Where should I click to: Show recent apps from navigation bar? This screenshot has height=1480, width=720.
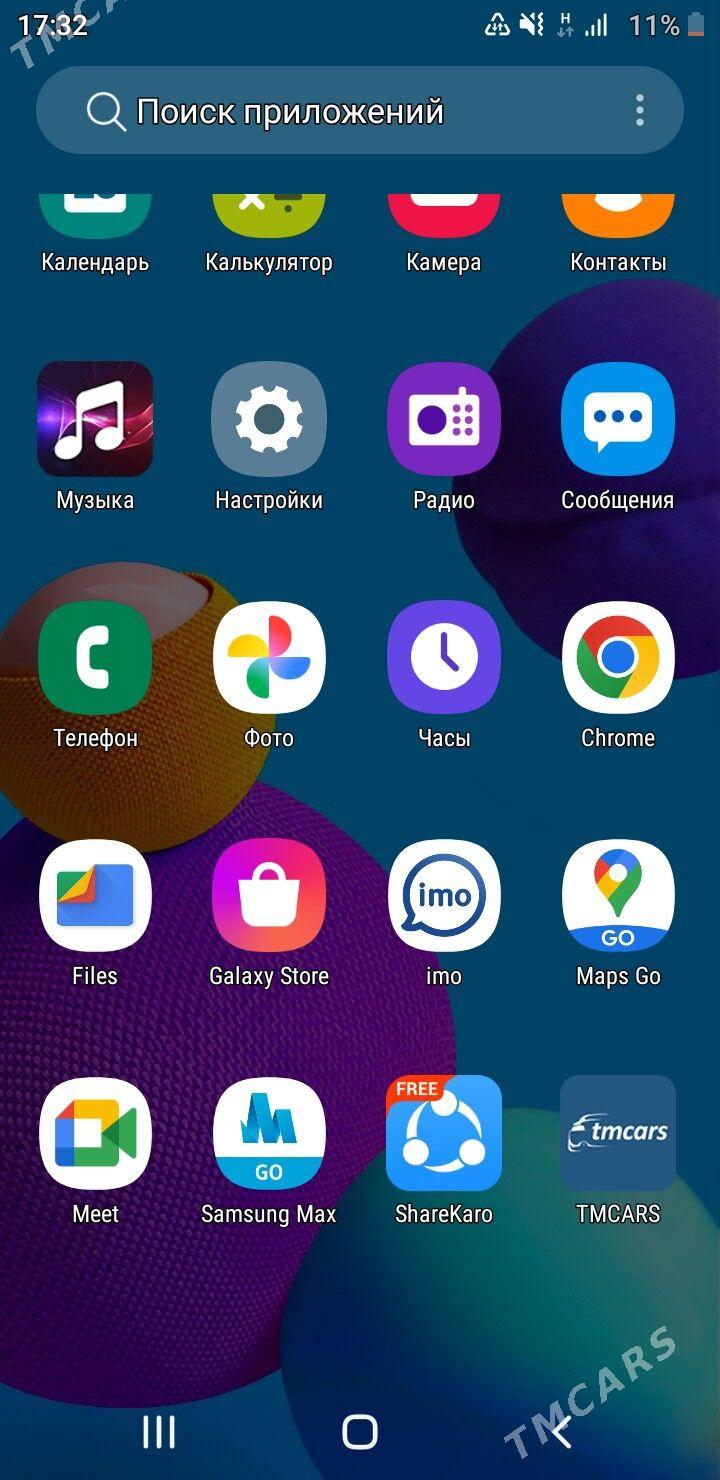point(159,1432)
